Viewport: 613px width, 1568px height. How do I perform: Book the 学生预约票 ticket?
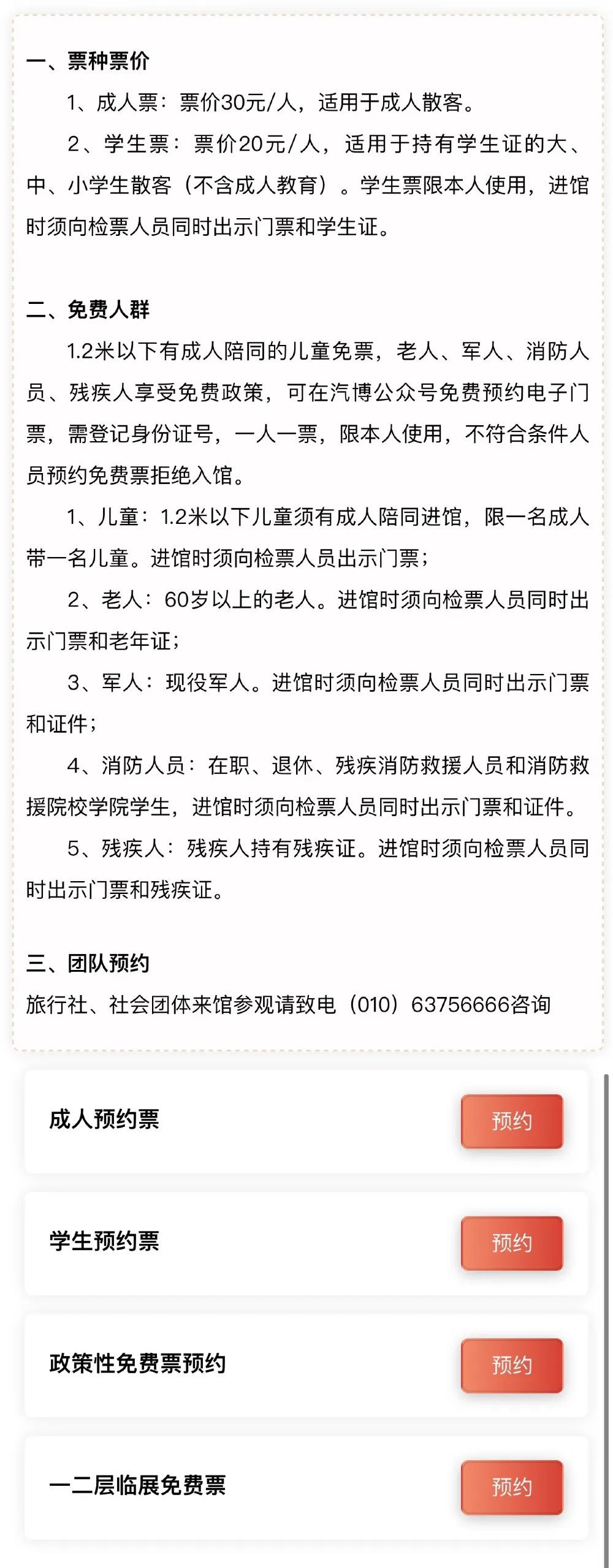(x=511, y=1243)
